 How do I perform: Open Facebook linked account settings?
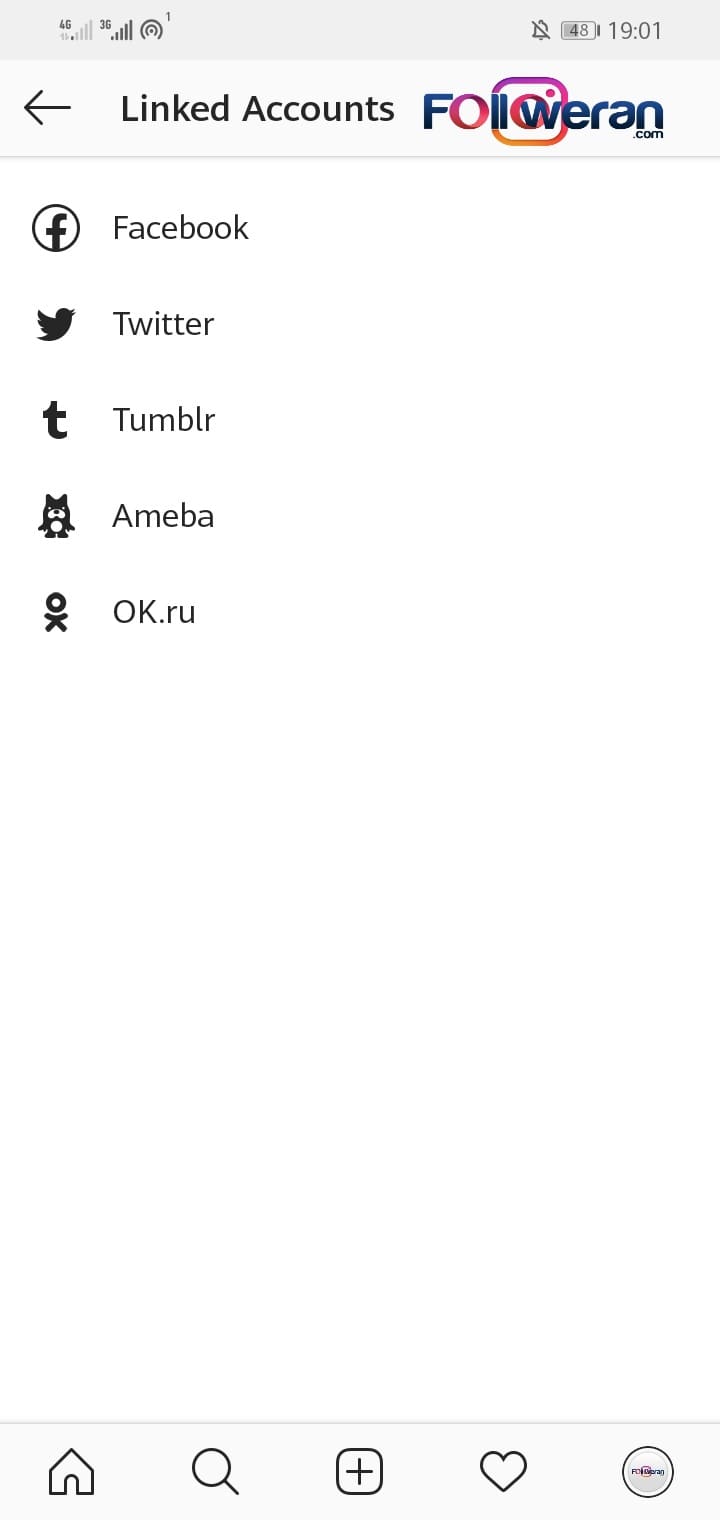pos(180,228)
